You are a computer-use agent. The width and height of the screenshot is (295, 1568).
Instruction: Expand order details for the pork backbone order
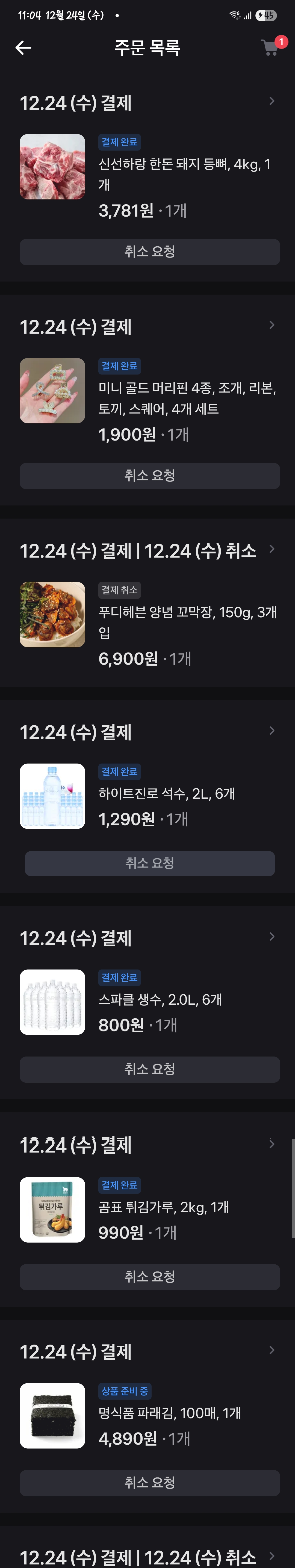(x=272, y=101)
